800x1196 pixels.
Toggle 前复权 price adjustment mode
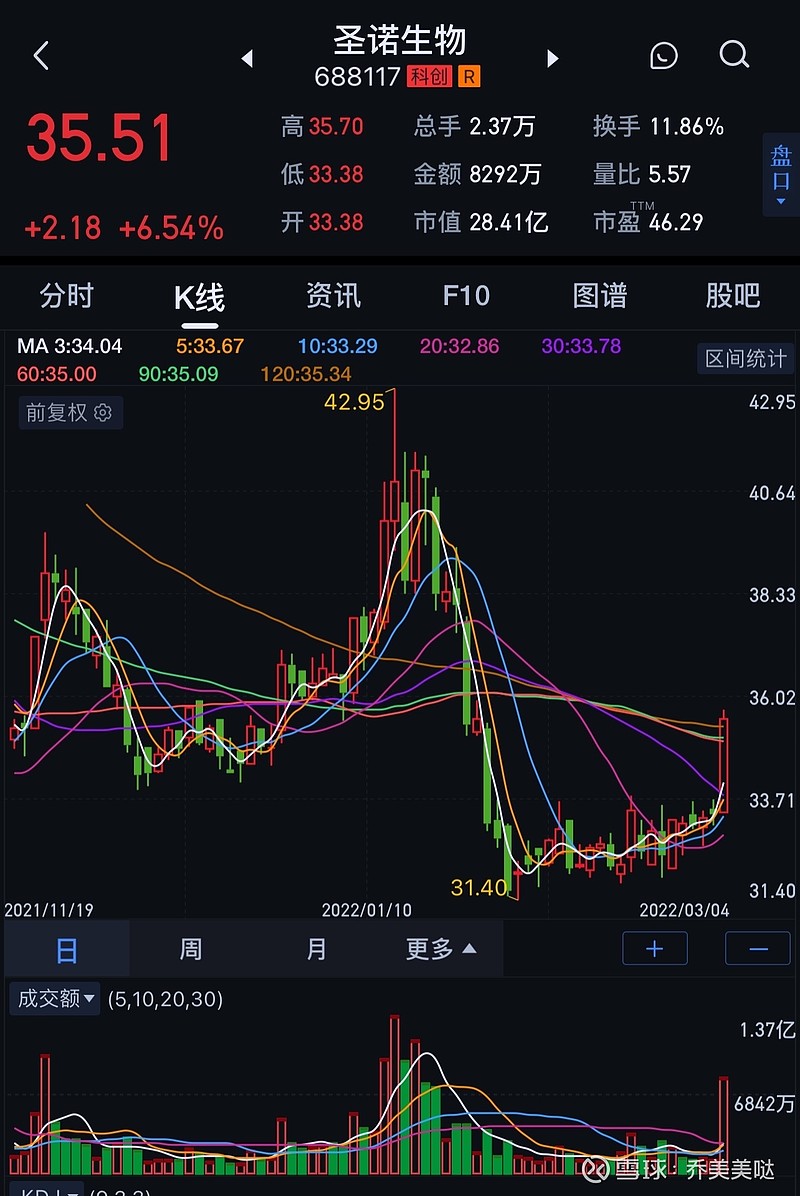tap(58, 413)
